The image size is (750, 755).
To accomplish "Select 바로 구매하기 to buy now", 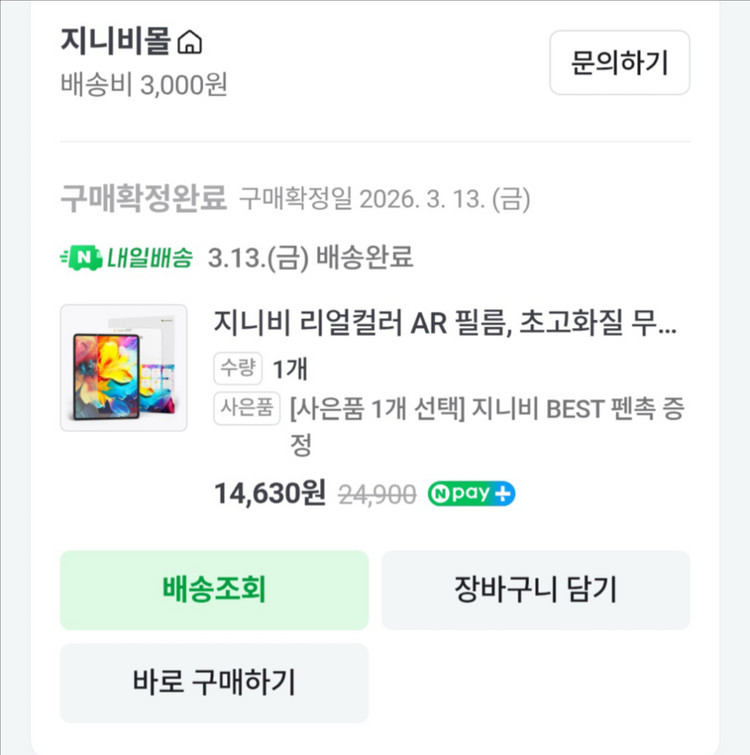I will click(214, 682).
